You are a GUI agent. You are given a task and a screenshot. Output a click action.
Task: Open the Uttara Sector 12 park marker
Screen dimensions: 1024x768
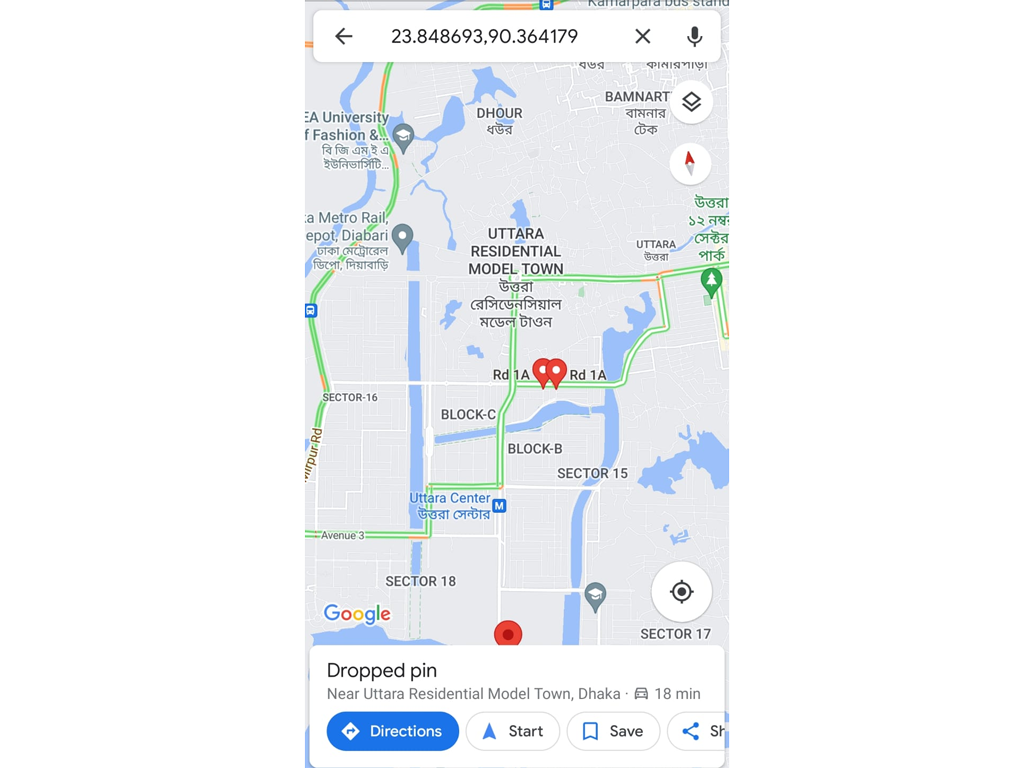711,281
